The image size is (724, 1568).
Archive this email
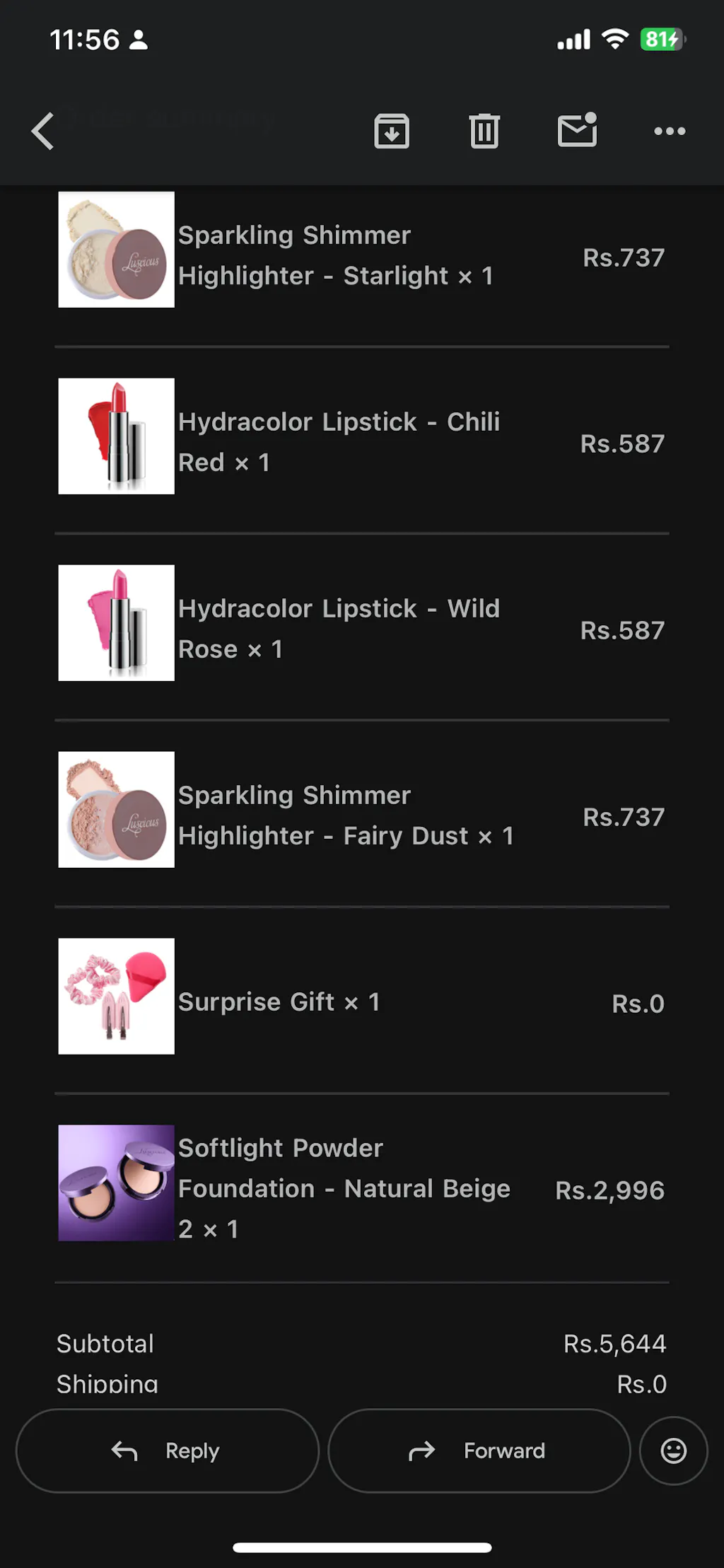click(x=392, y=132)
